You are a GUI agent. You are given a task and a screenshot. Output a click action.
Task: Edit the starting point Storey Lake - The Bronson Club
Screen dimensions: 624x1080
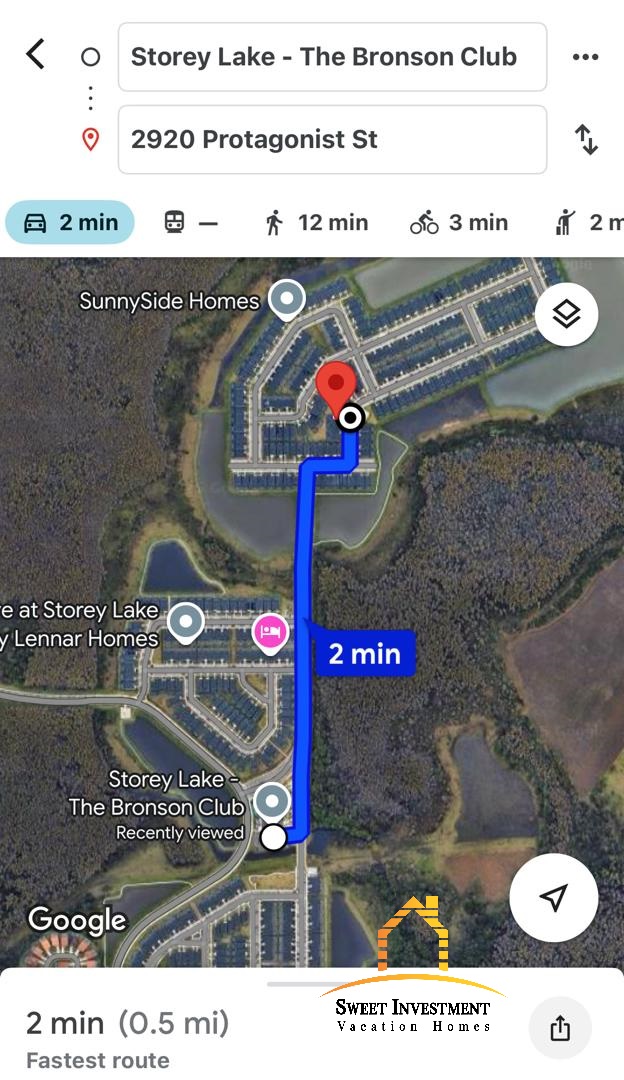pos(332,57)
